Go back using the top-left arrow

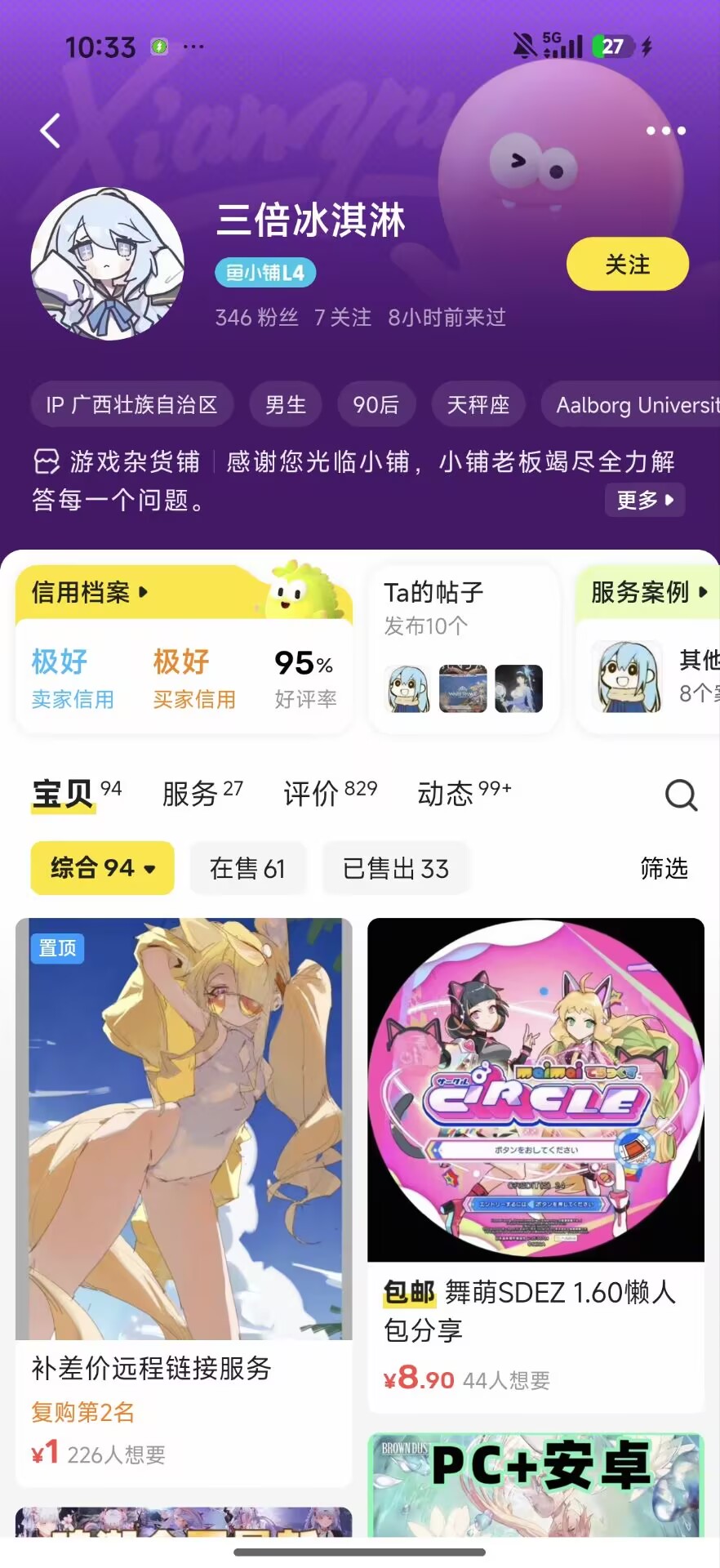pyautogui.click(x=51, y=131)
